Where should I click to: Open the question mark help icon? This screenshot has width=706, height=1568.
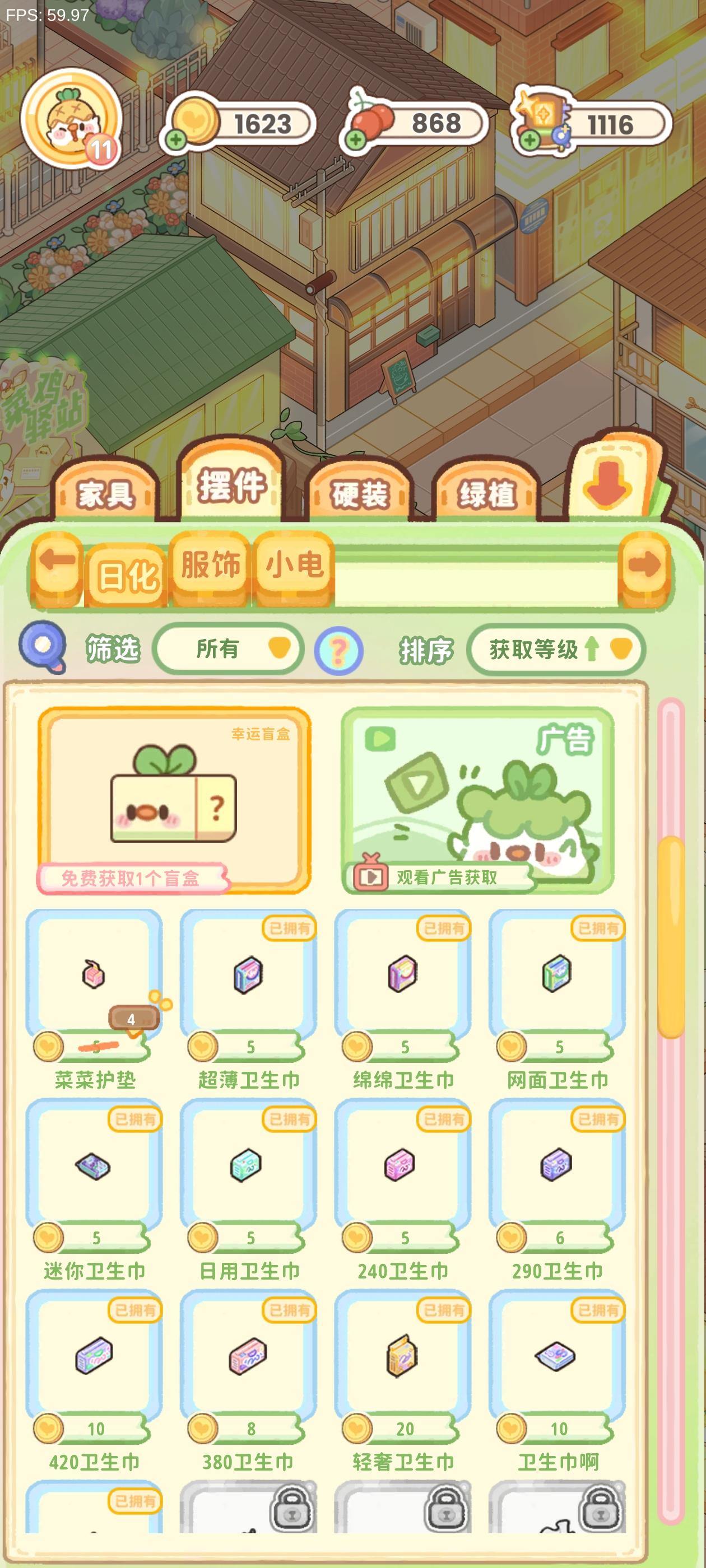pyautogui.click(x=338, y=651)
